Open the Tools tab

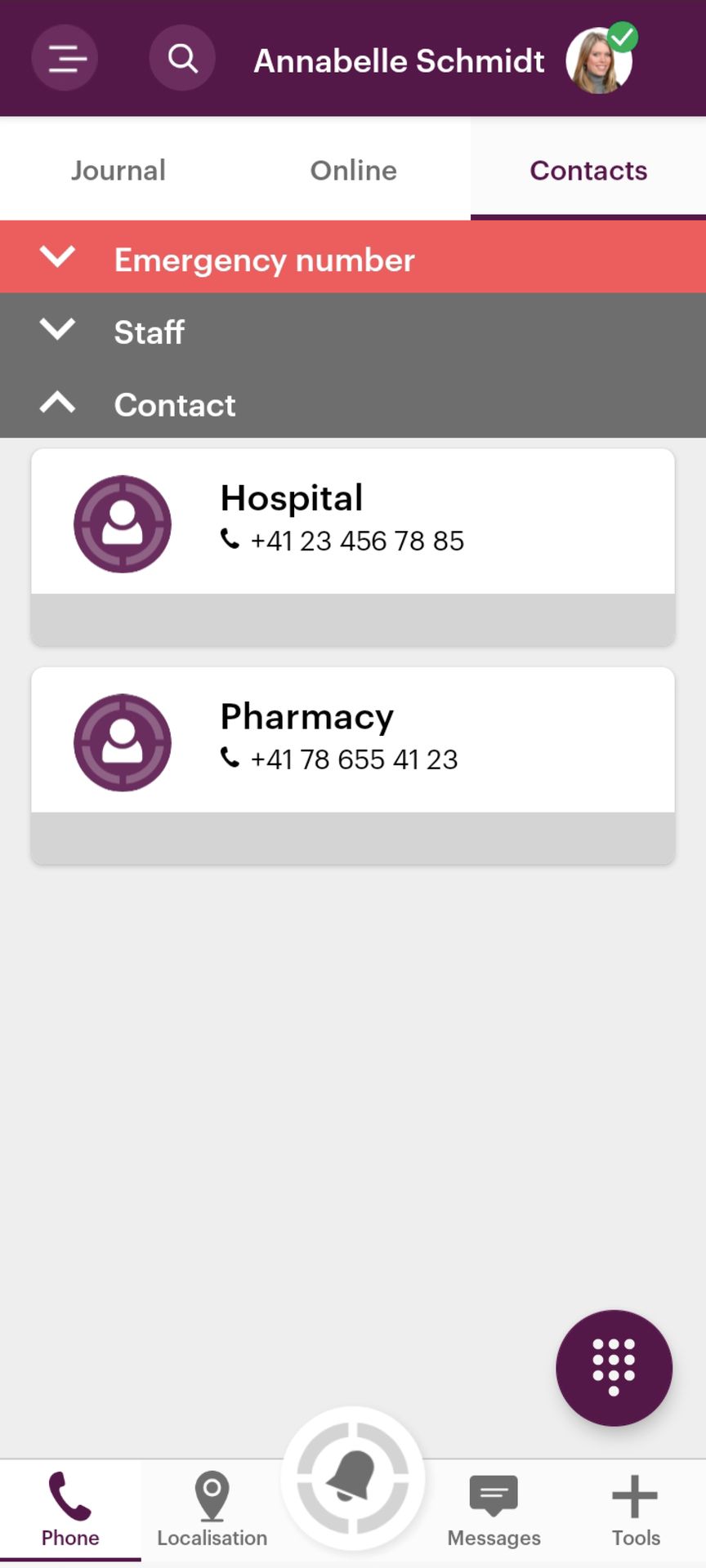point(635,1509)
